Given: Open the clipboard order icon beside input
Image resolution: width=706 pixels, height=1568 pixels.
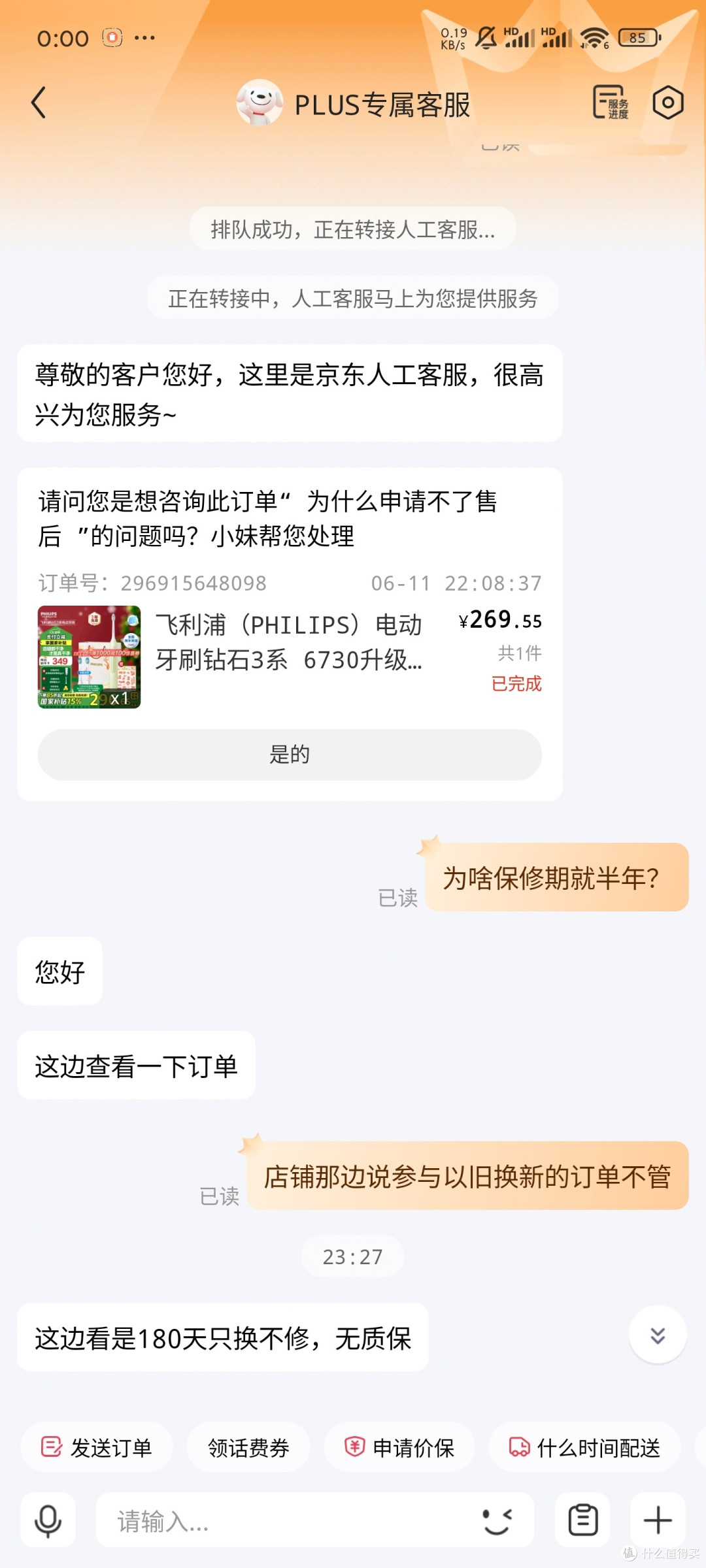Looking at the screenshot, I should (x=583, y=1520).
